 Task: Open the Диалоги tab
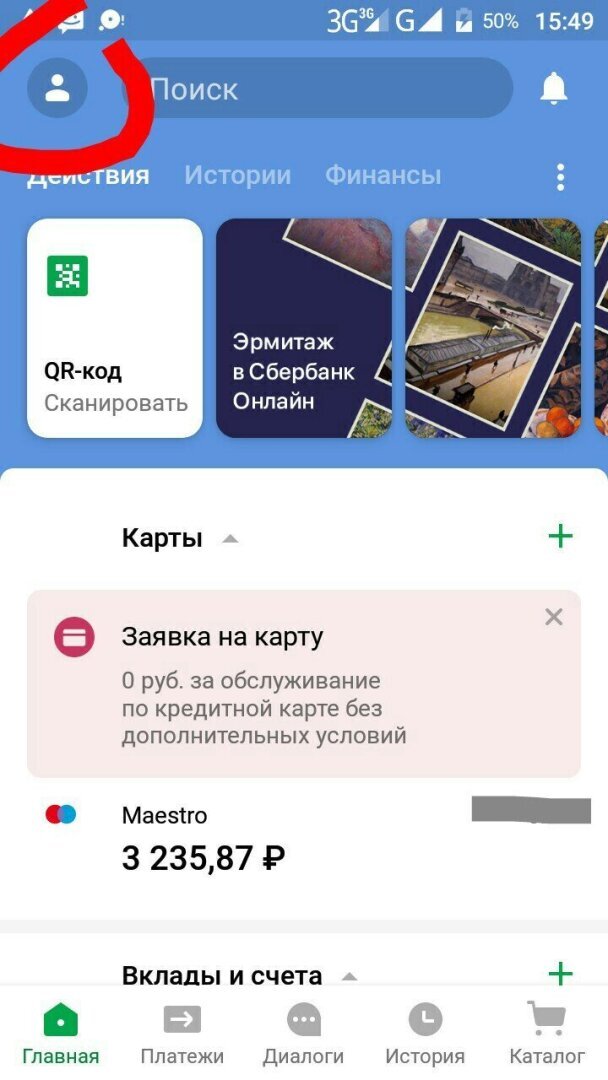(303, 1034)
